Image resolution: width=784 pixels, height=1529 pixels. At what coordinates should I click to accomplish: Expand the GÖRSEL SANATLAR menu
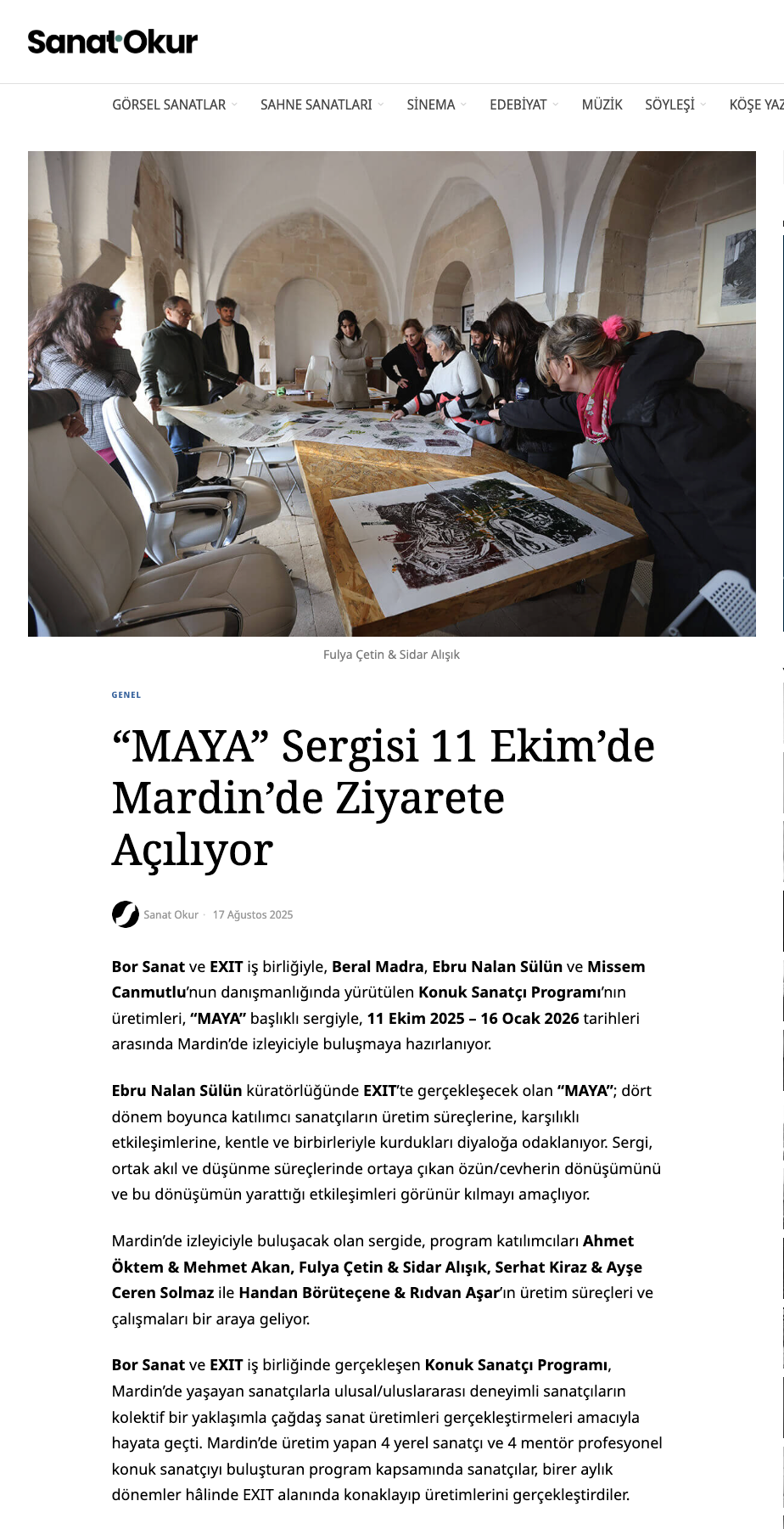pos(173,104)
